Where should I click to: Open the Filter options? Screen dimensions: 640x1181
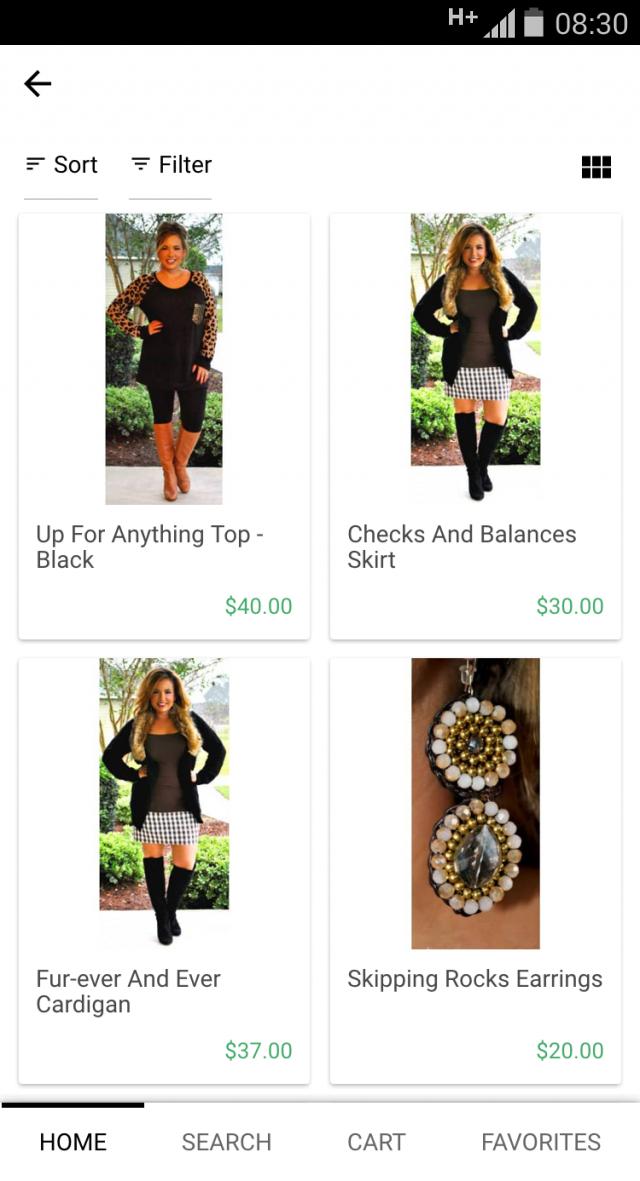tap(171, 165)
